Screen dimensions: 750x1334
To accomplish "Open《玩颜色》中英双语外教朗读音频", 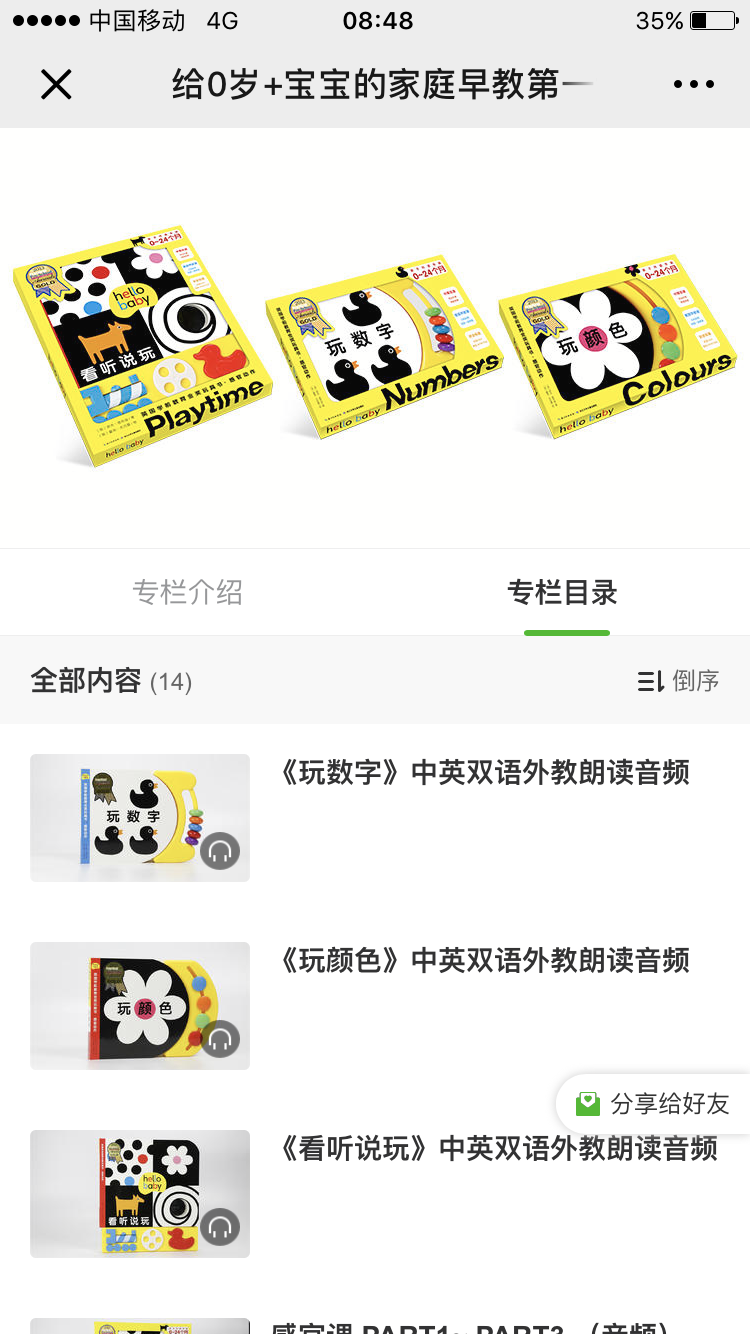I will coord(485,961).
